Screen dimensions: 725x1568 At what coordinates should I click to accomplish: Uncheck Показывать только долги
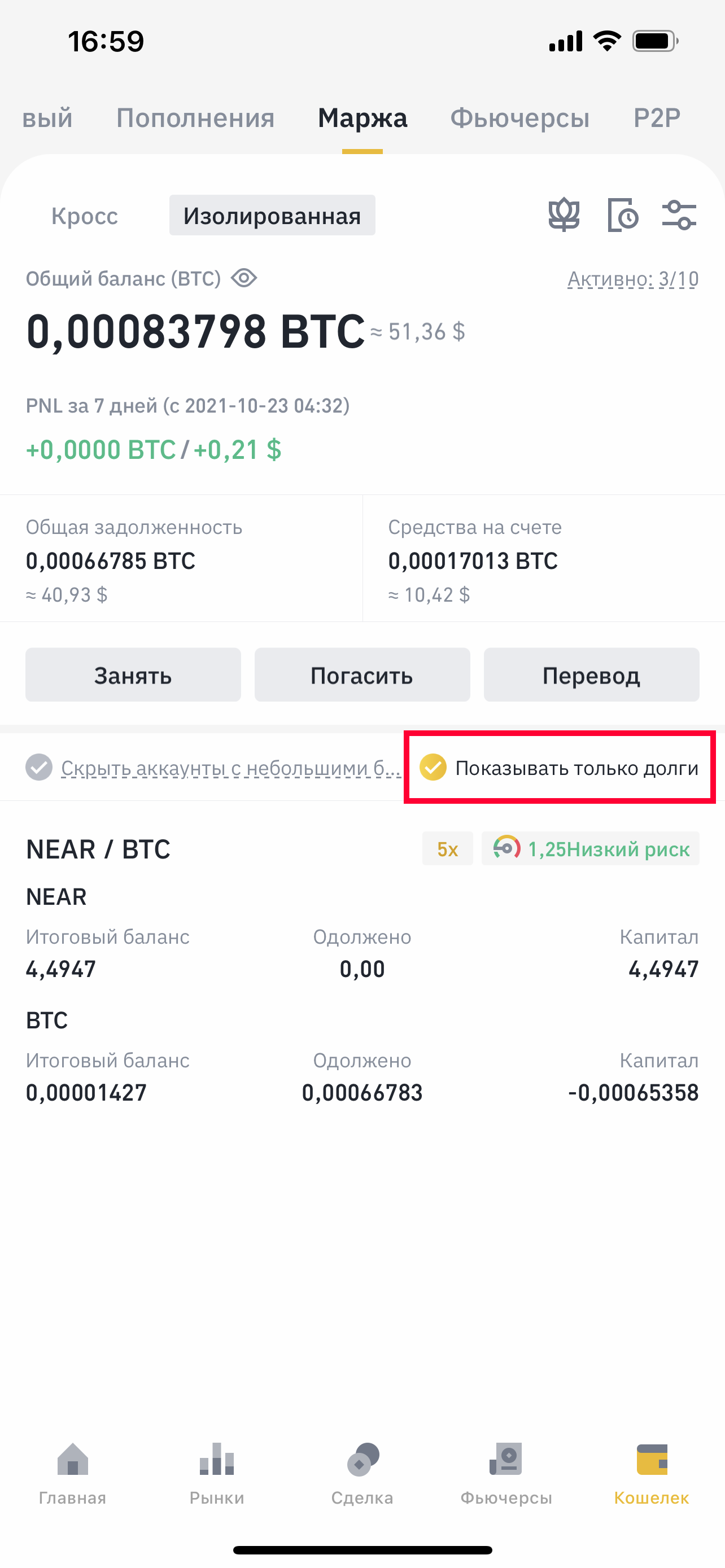tap(434, 768)
